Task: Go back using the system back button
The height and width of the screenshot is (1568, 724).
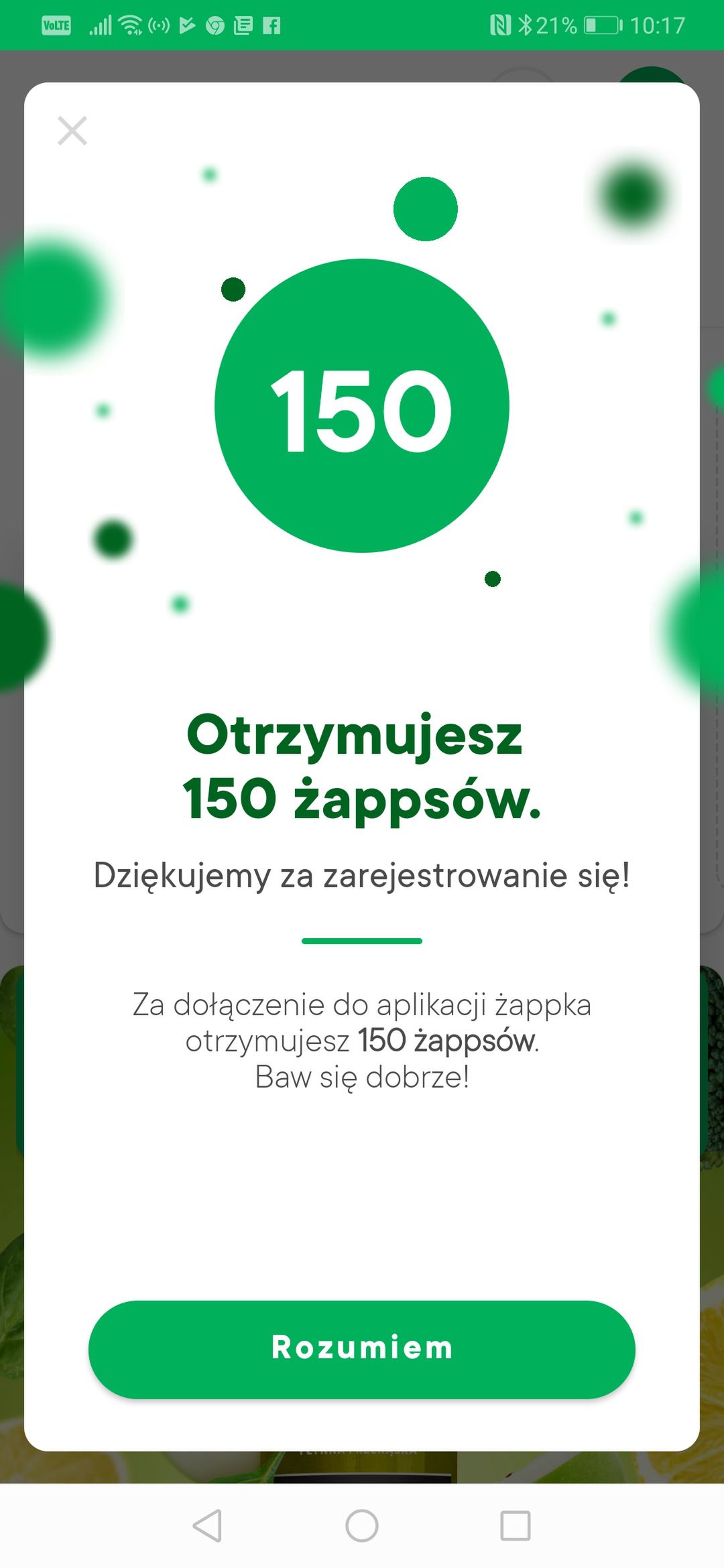Action: [207, 1526]
